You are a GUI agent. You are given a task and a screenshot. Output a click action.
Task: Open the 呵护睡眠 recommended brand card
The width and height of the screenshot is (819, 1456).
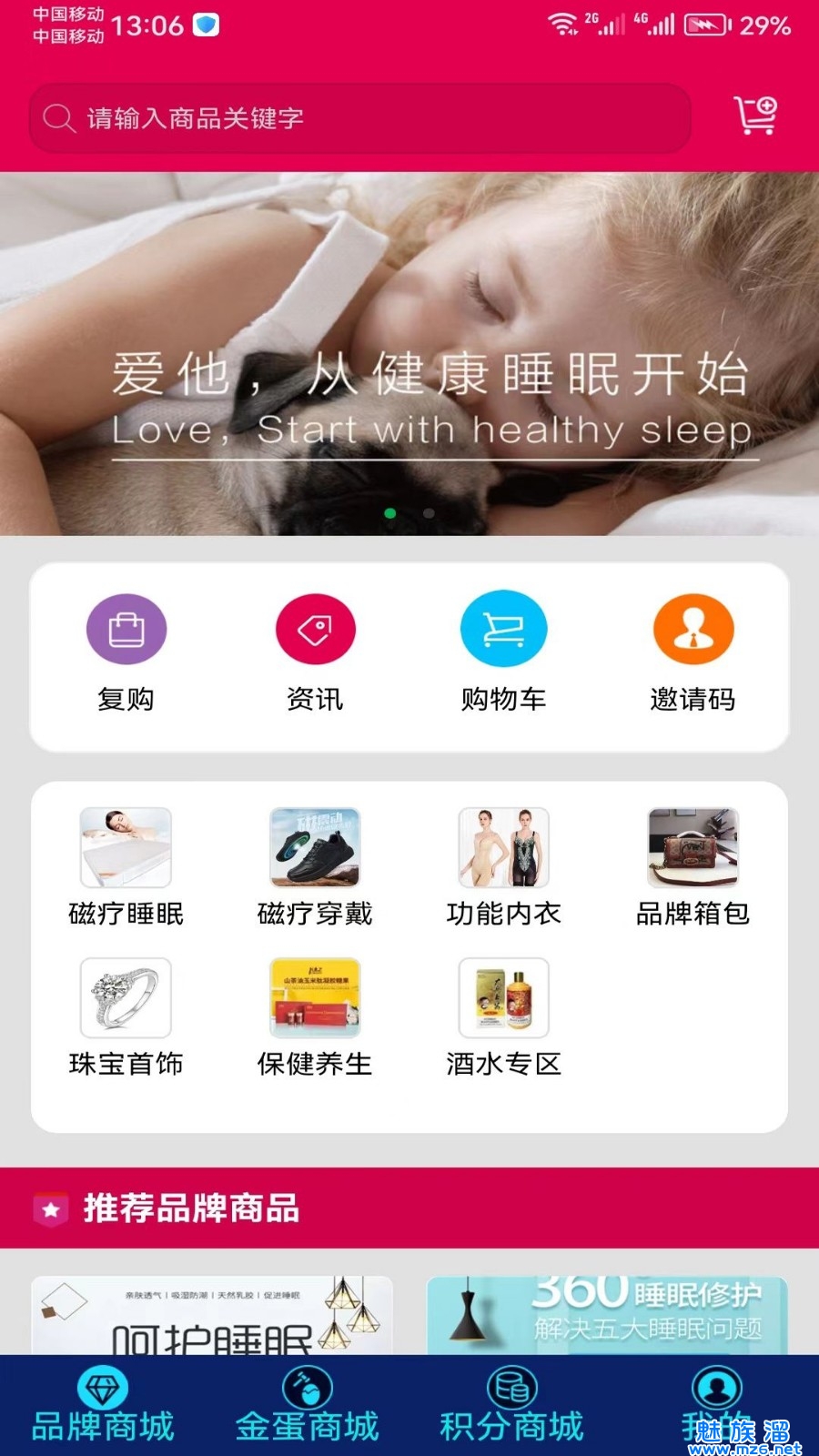[212, 1316]
